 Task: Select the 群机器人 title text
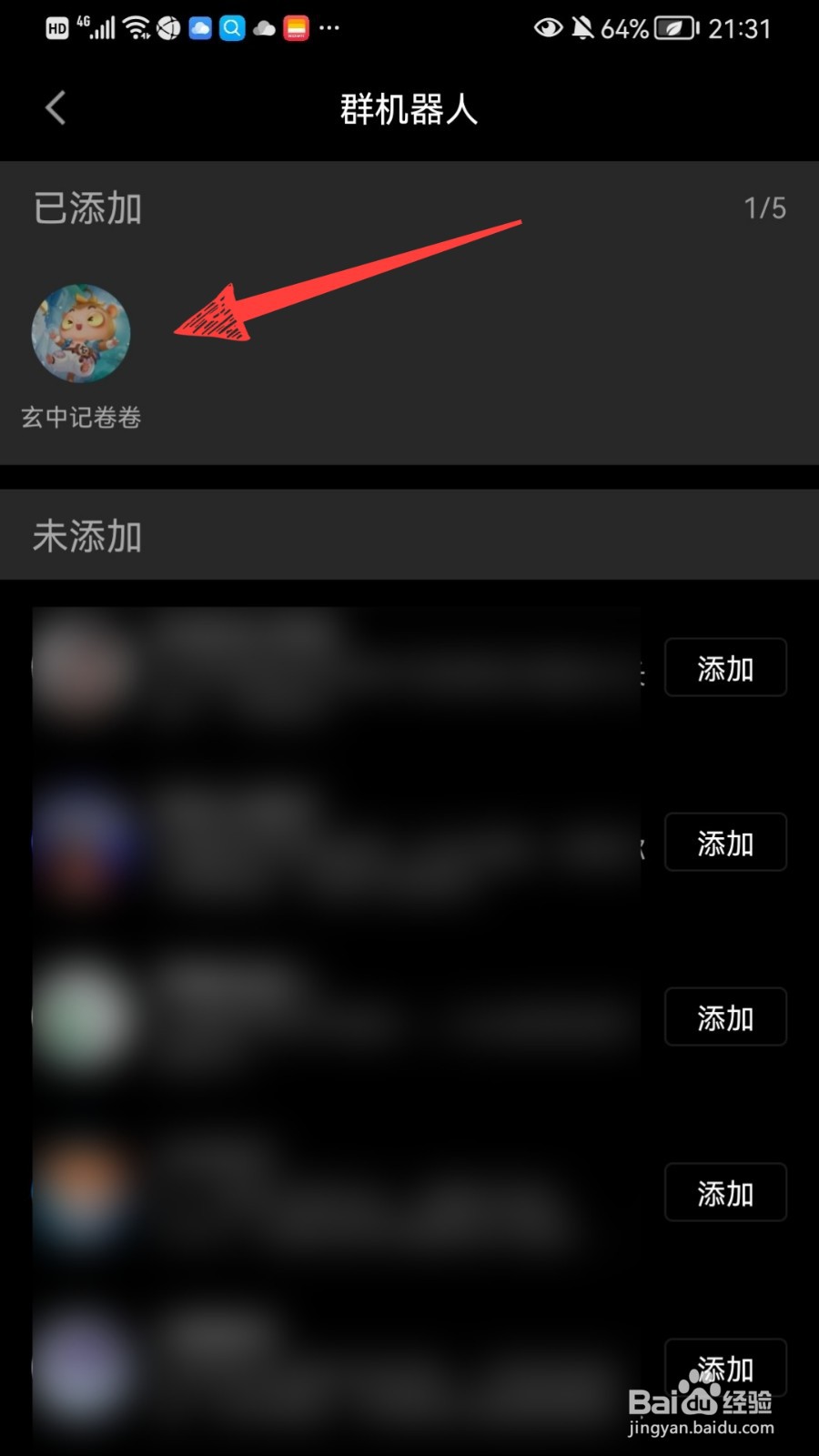click(408, 107)
